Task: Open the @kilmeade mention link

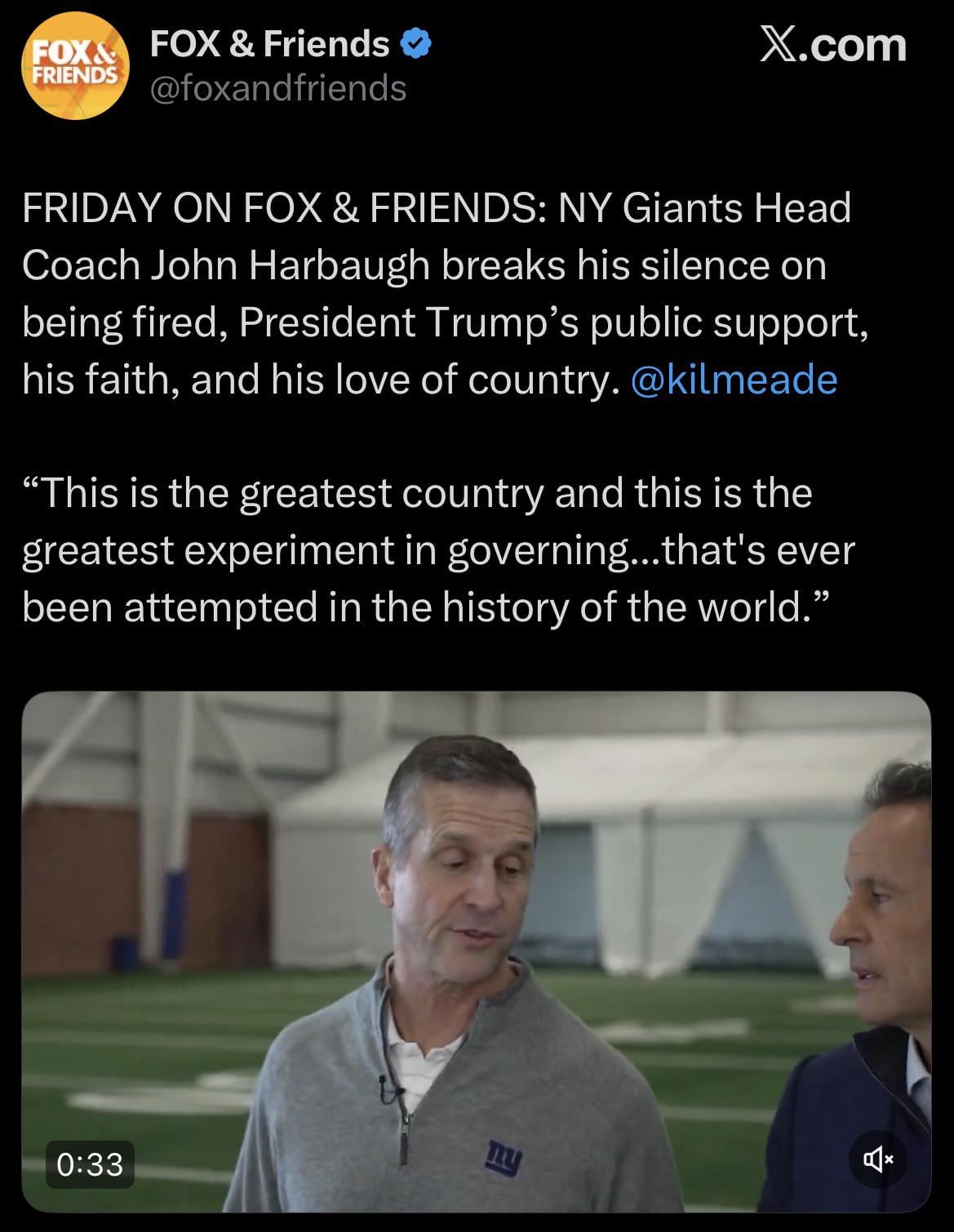Action: click(734, 380)
